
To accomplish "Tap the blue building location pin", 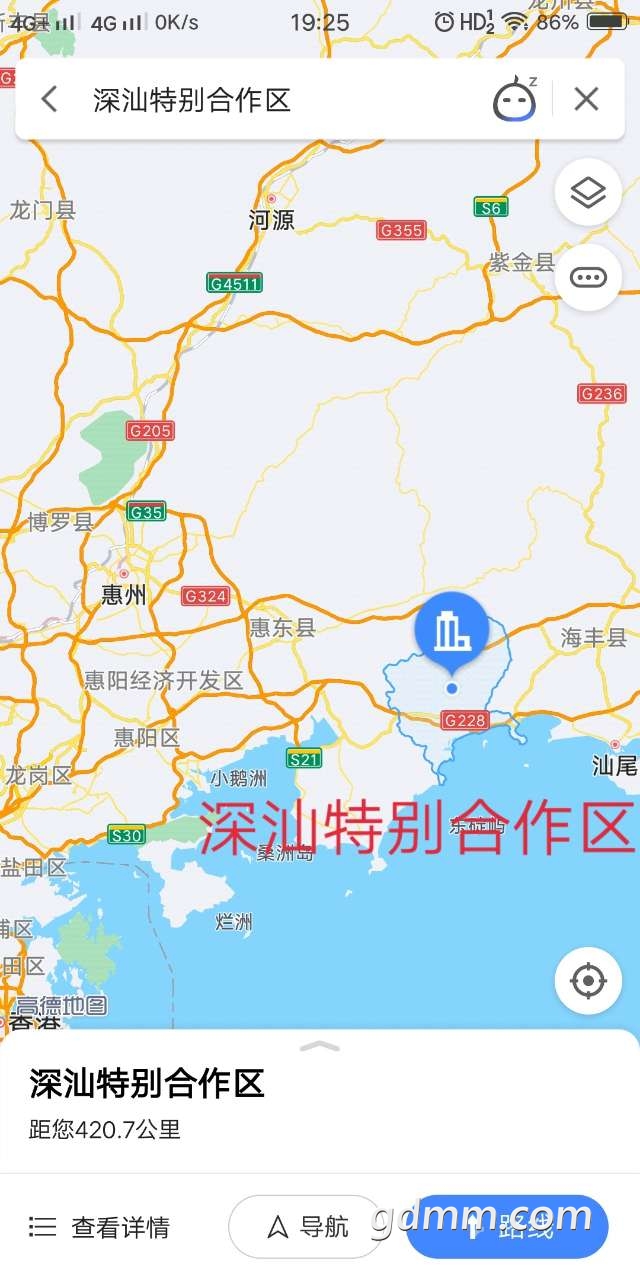I will [x=452, y=630].
